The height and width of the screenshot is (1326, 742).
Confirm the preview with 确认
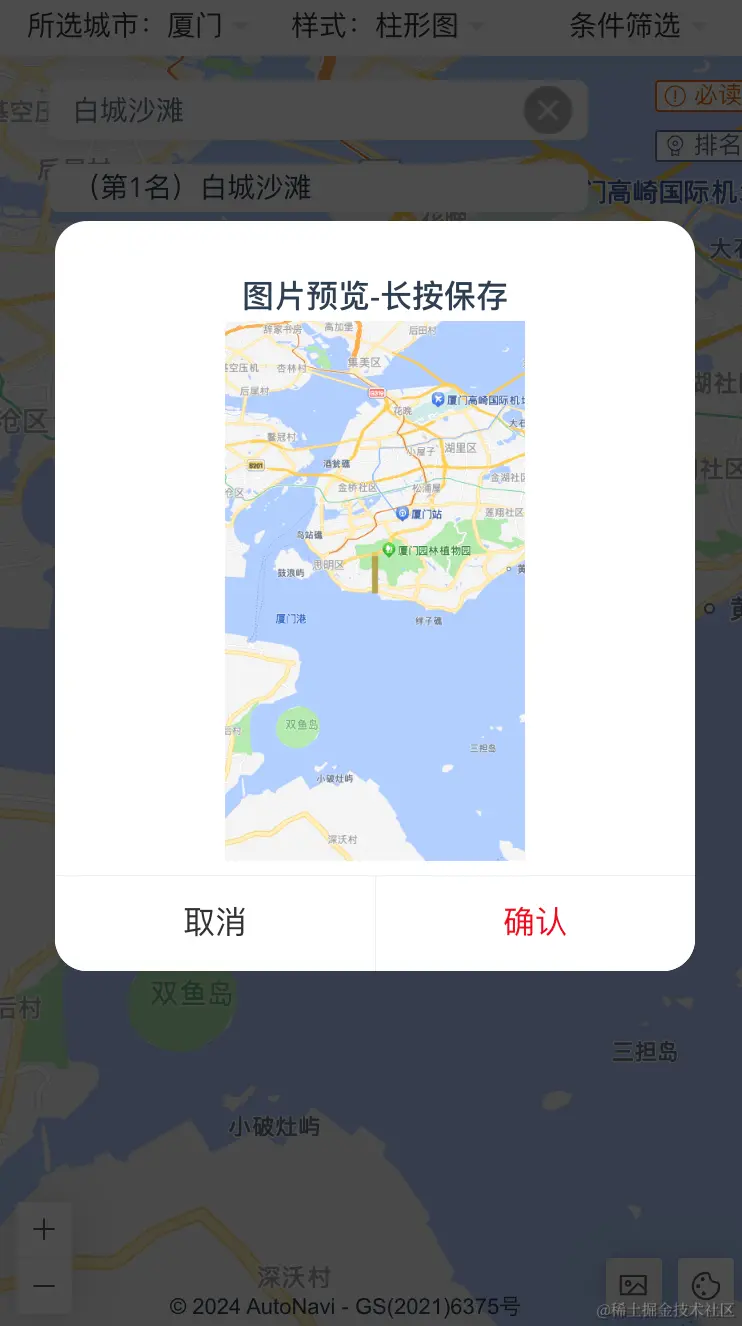click(535, 922)
